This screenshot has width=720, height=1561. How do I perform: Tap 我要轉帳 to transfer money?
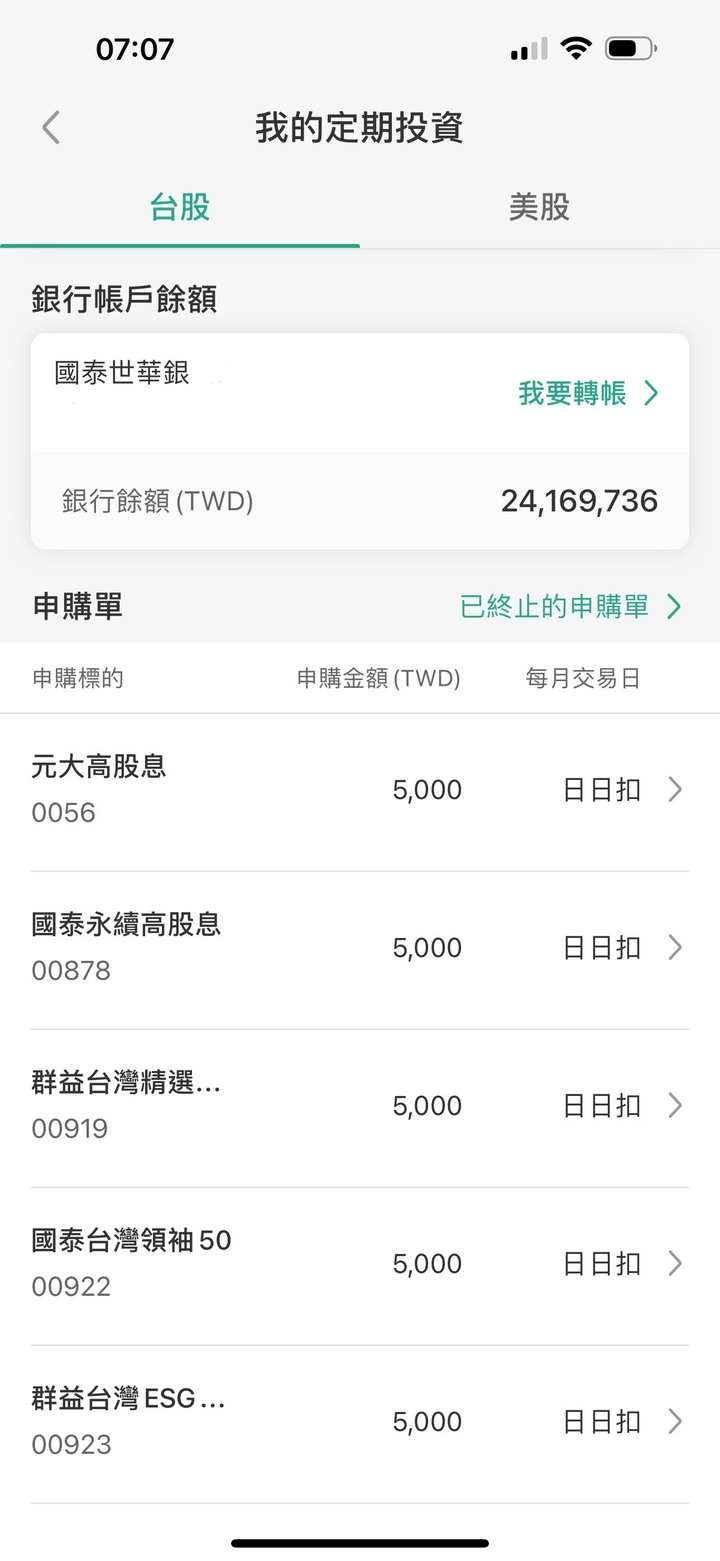pyautogui.click(x=588, y=393)
